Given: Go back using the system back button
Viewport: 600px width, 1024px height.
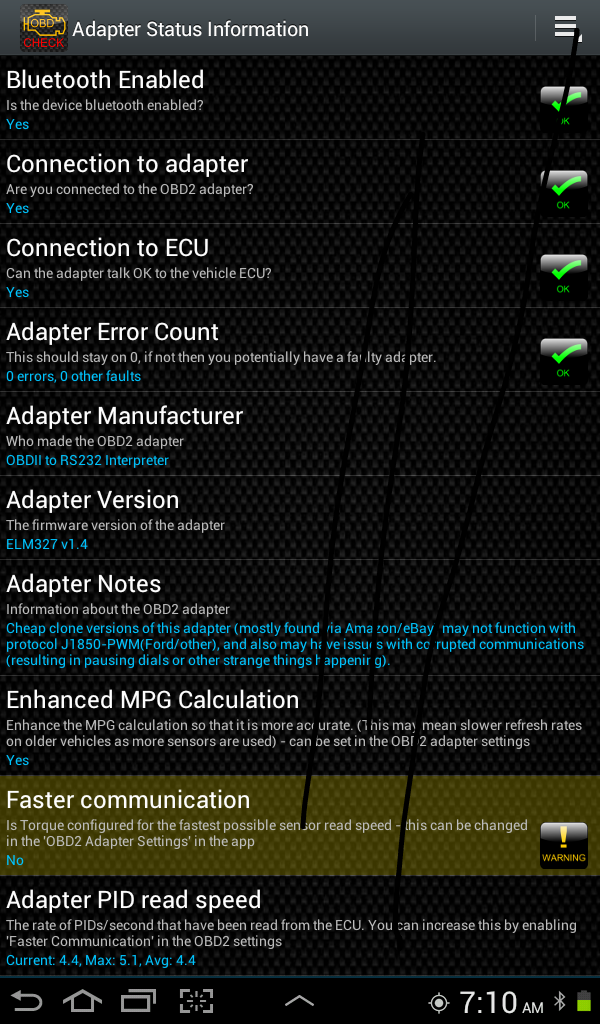Looking at the screenshot, I should [x=28, y=1001].
